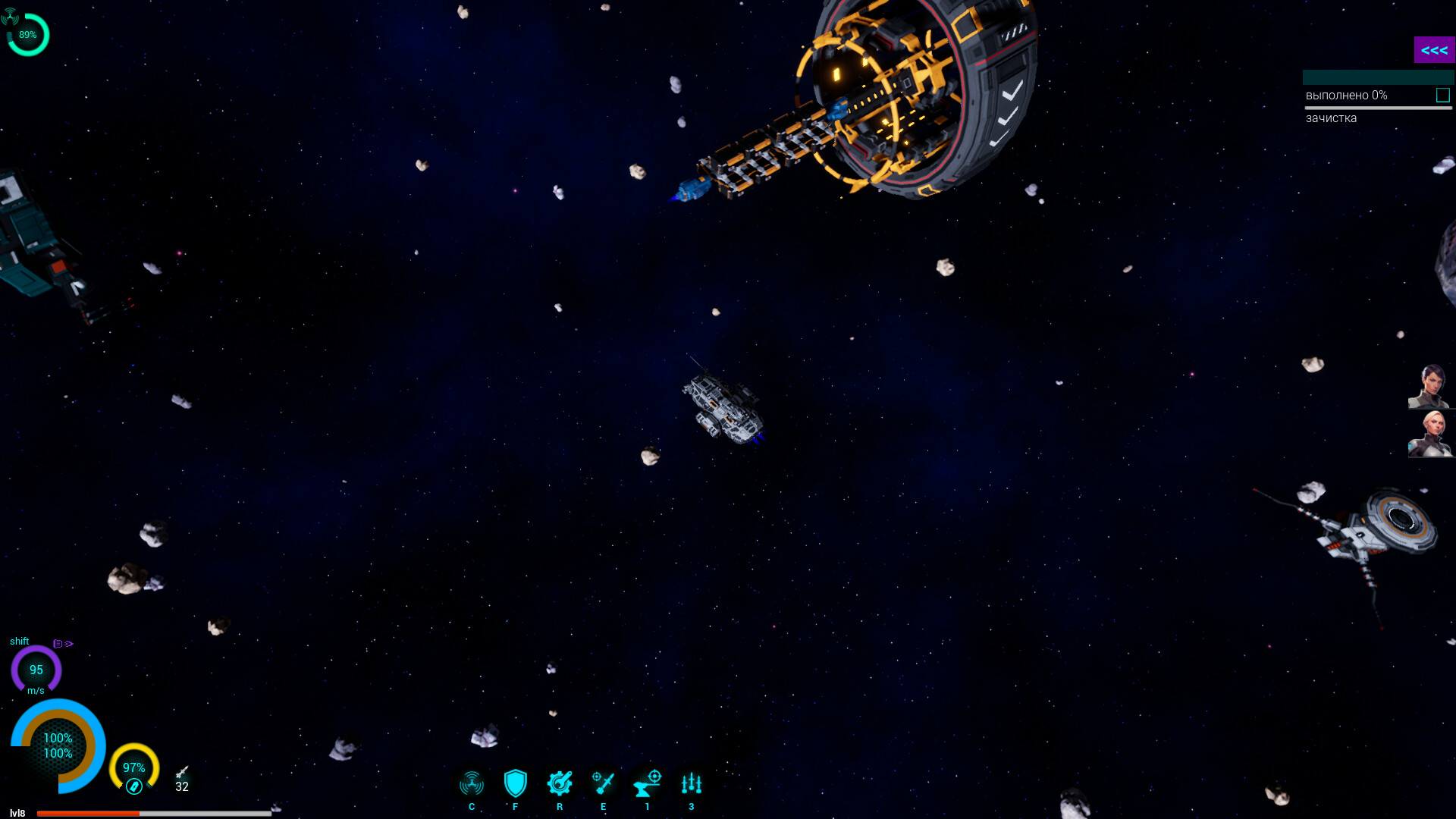The image size is (1456, 819).
Task: Fire the targeted missile ability (E)
Action: [604, 783]
